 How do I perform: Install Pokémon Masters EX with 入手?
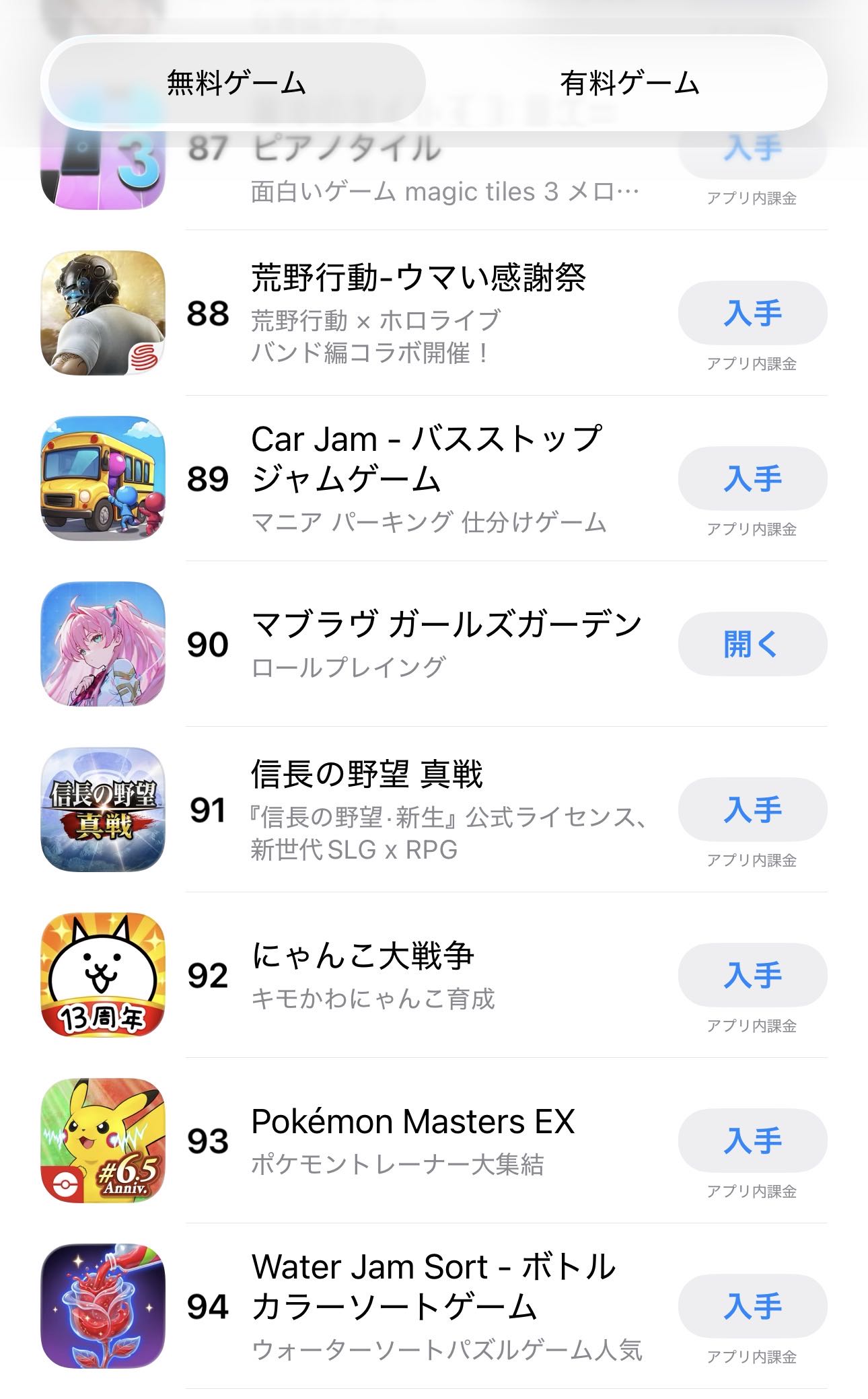click(752, 1141)
